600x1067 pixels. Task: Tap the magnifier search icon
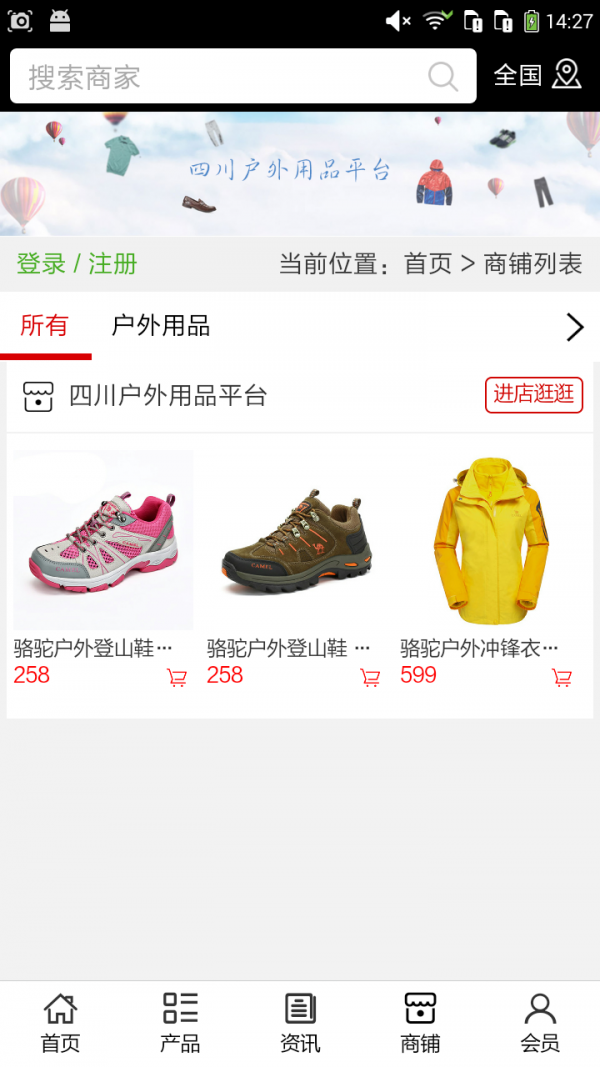click(442, 77)
